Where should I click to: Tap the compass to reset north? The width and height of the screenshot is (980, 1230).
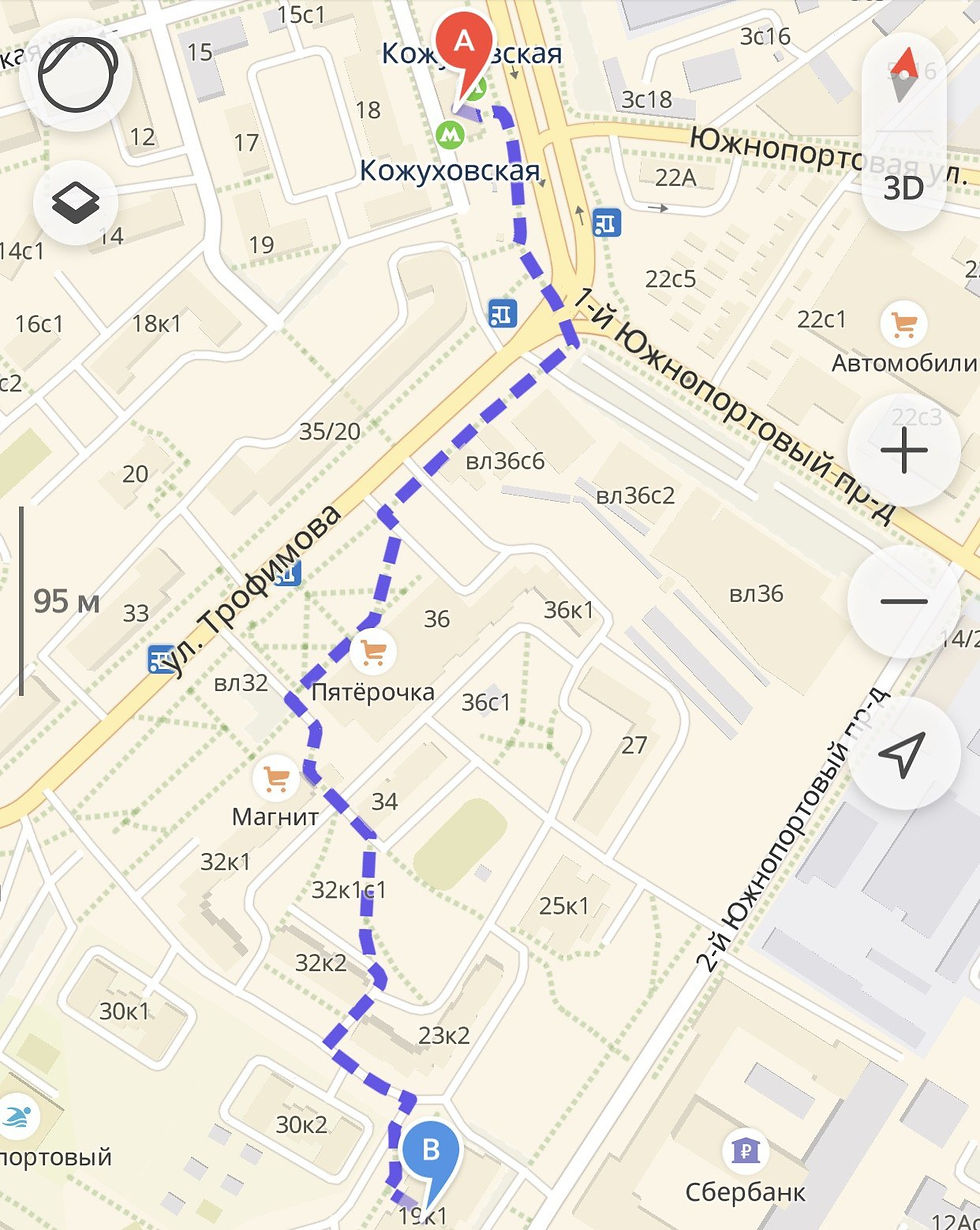tap(904, 75)
